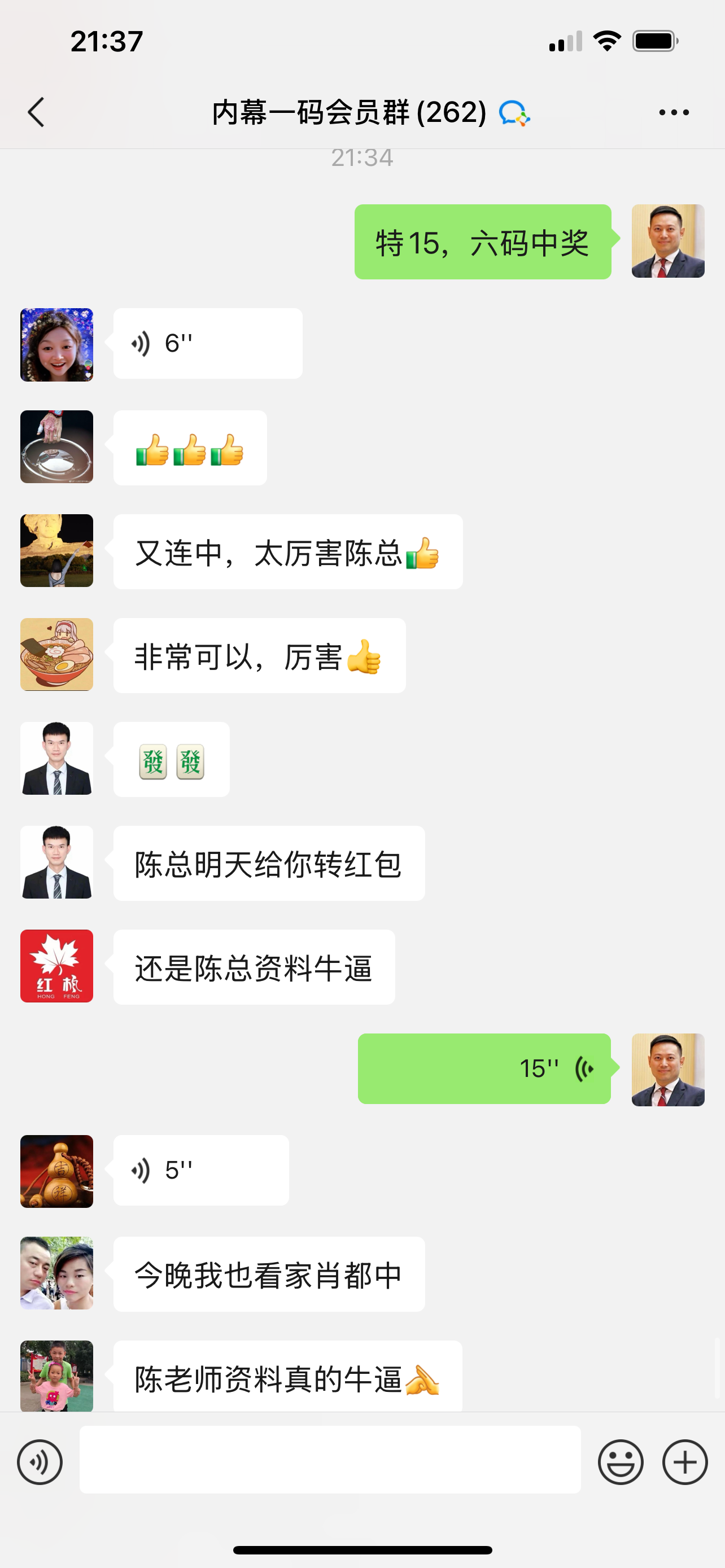Open the red maple leaf avatar profile

(x=56, y=966)
